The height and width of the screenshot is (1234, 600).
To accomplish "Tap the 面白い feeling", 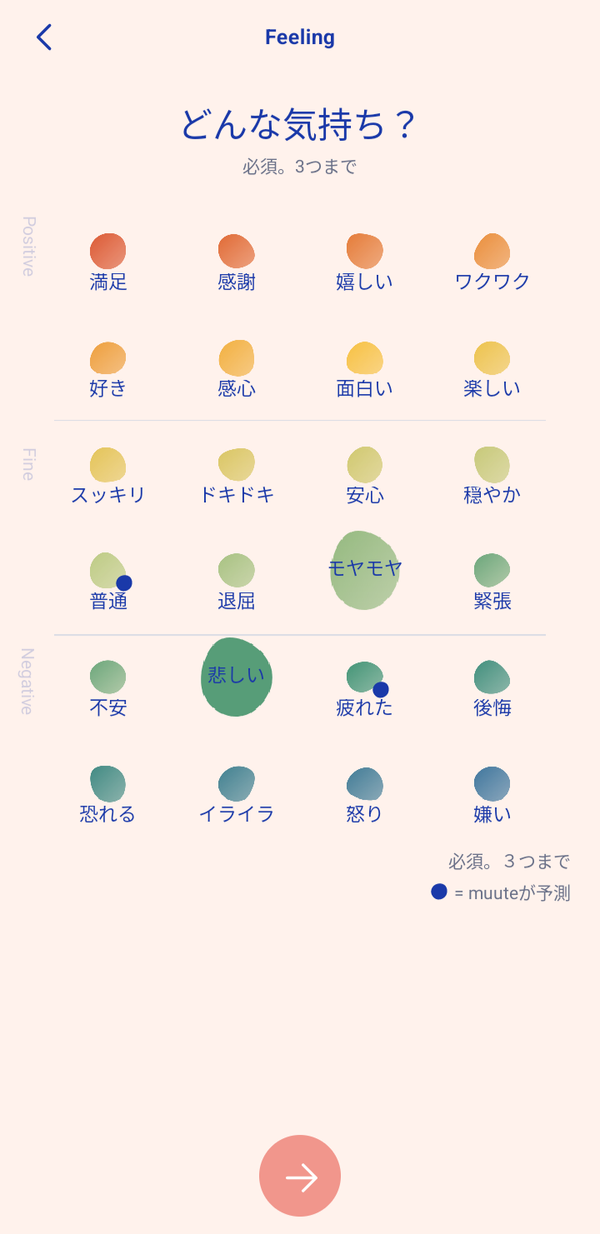I will click(364, 369).
